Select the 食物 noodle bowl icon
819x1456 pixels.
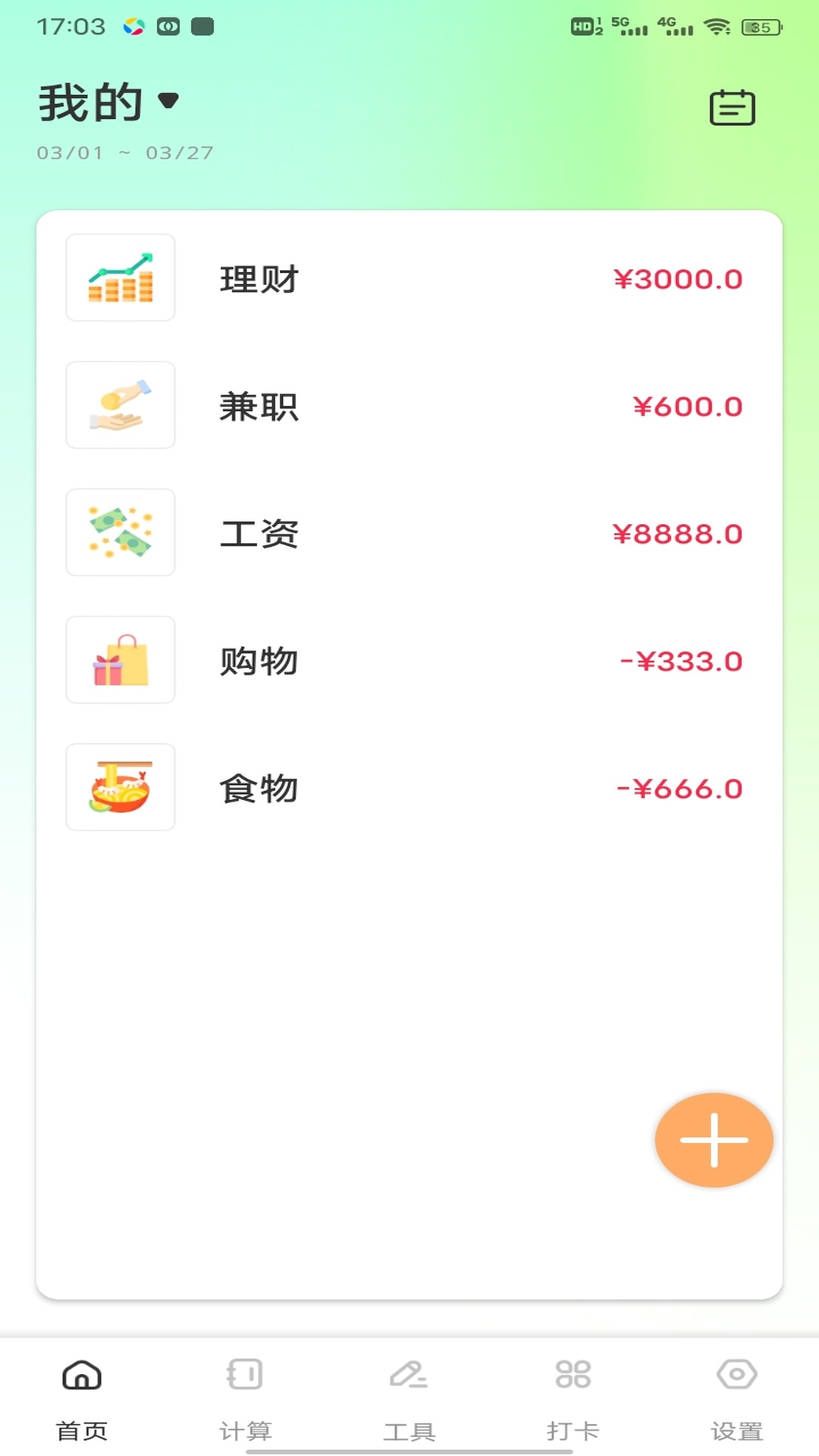(120, 788)
